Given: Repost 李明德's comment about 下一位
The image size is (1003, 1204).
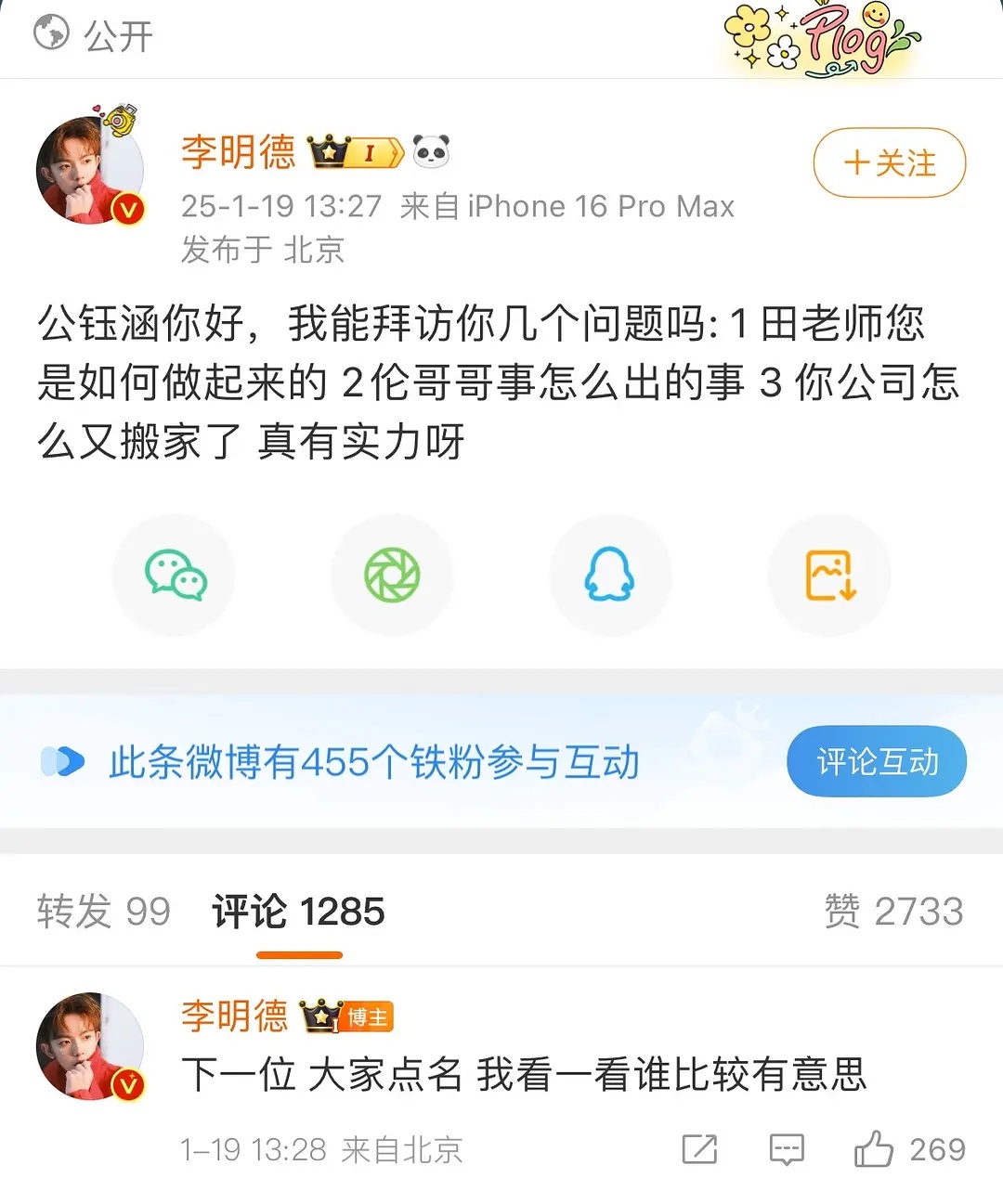Looking at the screenshot, I should coord(699,1149).
